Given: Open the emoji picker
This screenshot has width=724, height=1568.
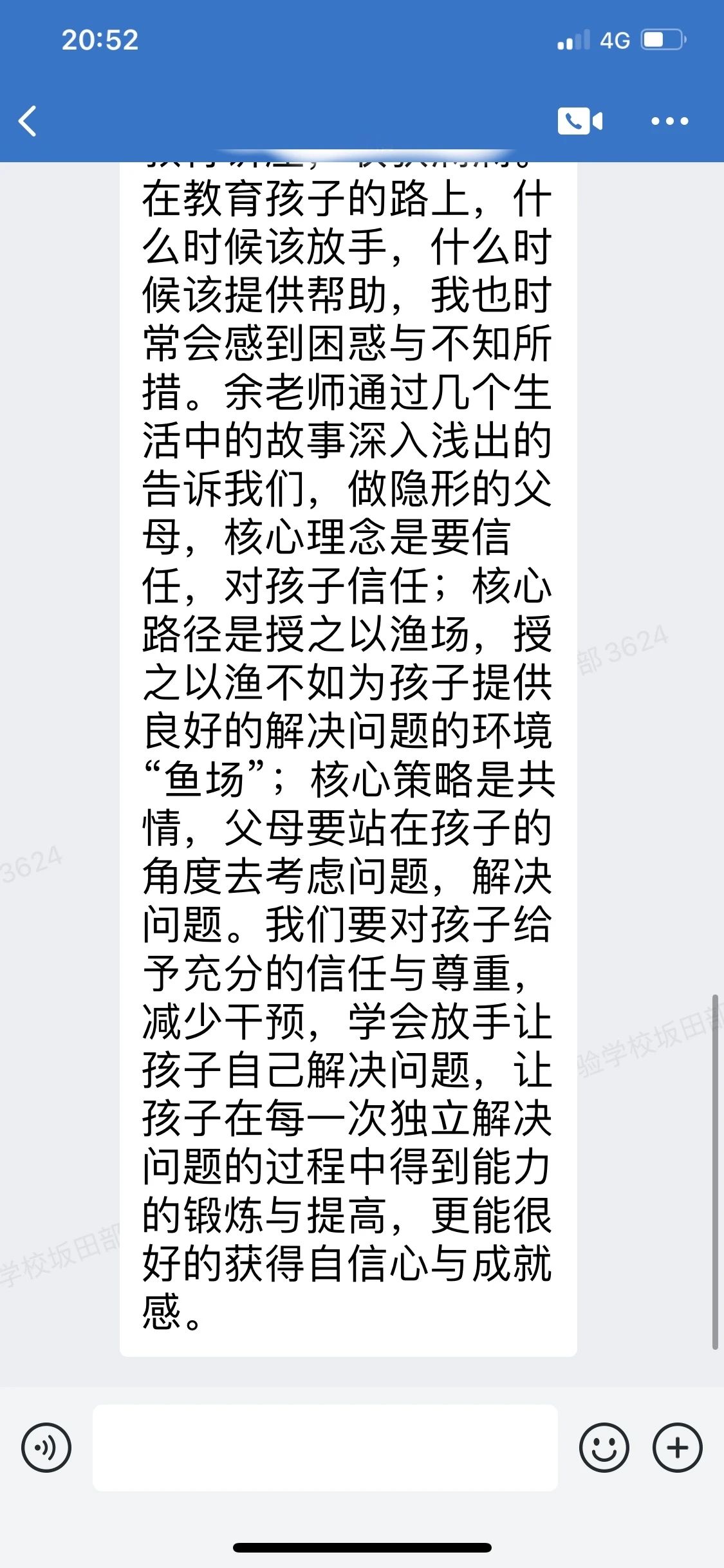Looking at the screenshot, I should (x=604, y=1448).
